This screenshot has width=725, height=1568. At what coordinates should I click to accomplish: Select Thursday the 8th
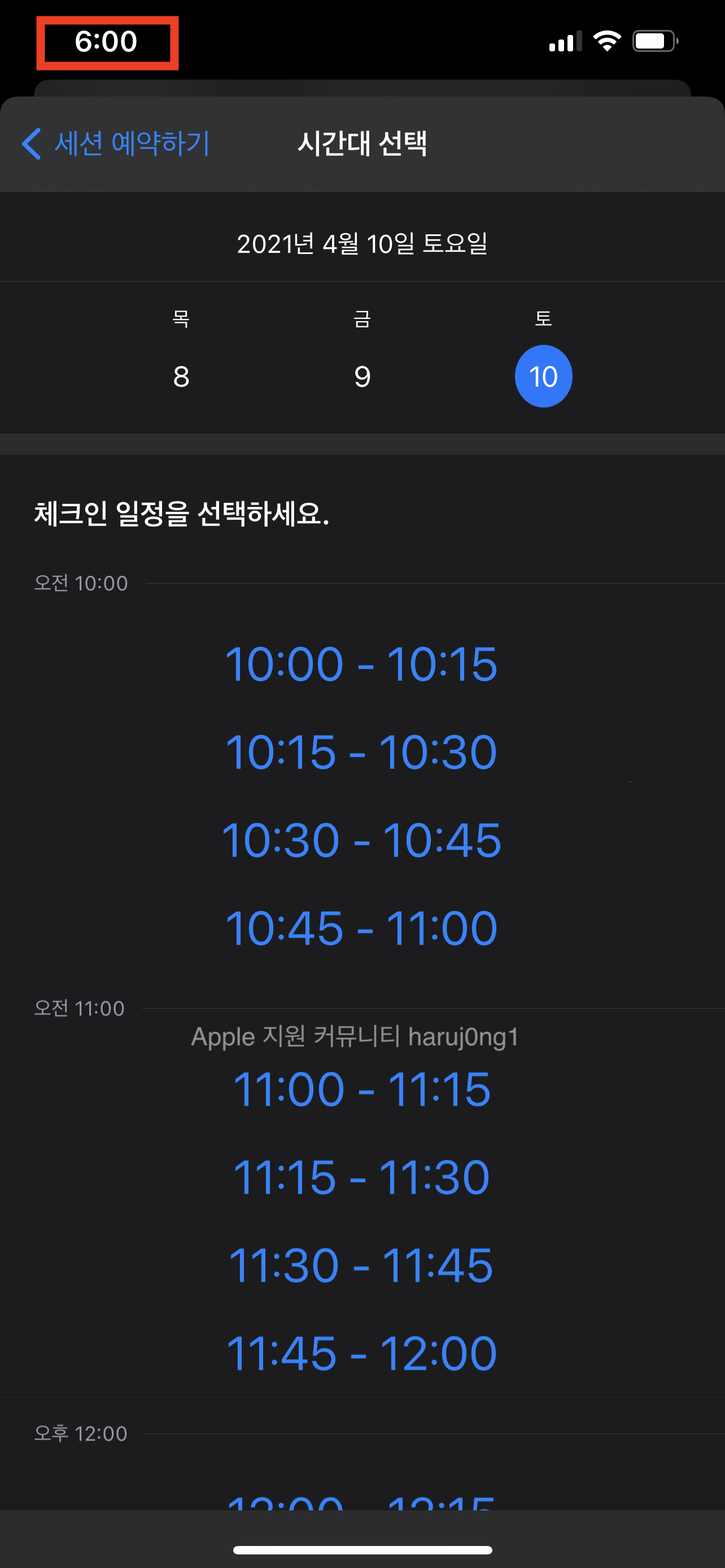[181, 375]
